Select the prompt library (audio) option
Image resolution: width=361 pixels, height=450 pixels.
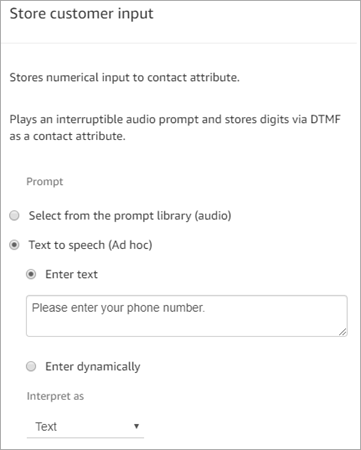point(14,216)
